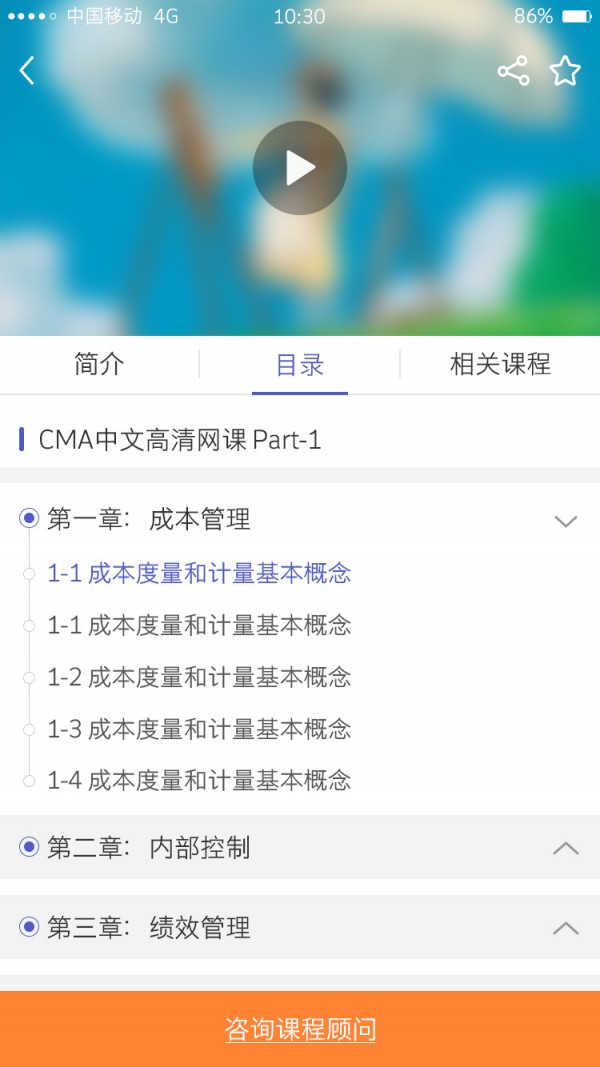
Task: Expand 第二章：内部控制 chapter
Action: click(565, 848)
